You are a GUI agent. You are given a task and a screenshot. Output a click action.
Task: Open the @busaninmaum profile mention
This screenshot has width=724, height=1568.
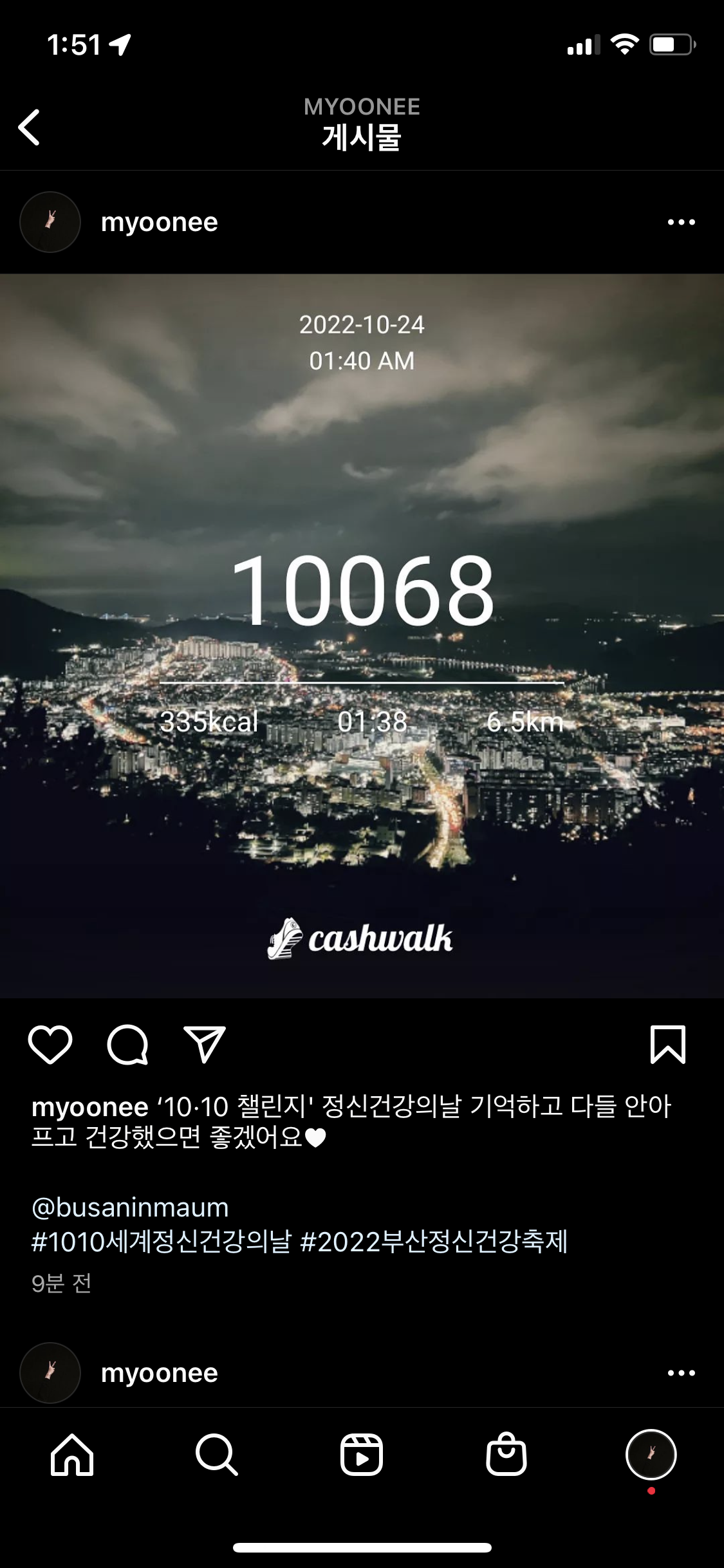coord(130,1208)
